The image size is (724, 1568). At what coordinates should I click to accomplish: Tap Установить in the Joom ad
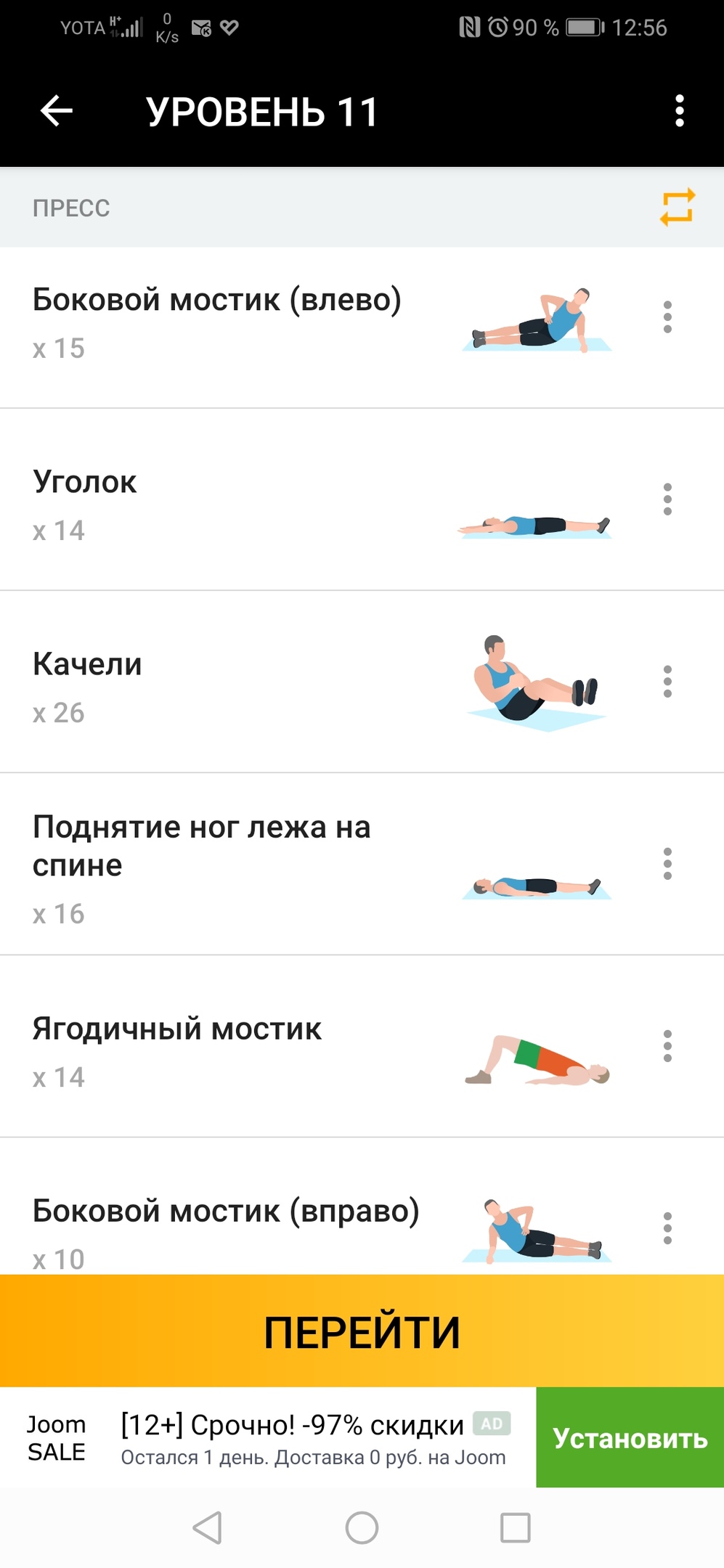[630, 1438]
